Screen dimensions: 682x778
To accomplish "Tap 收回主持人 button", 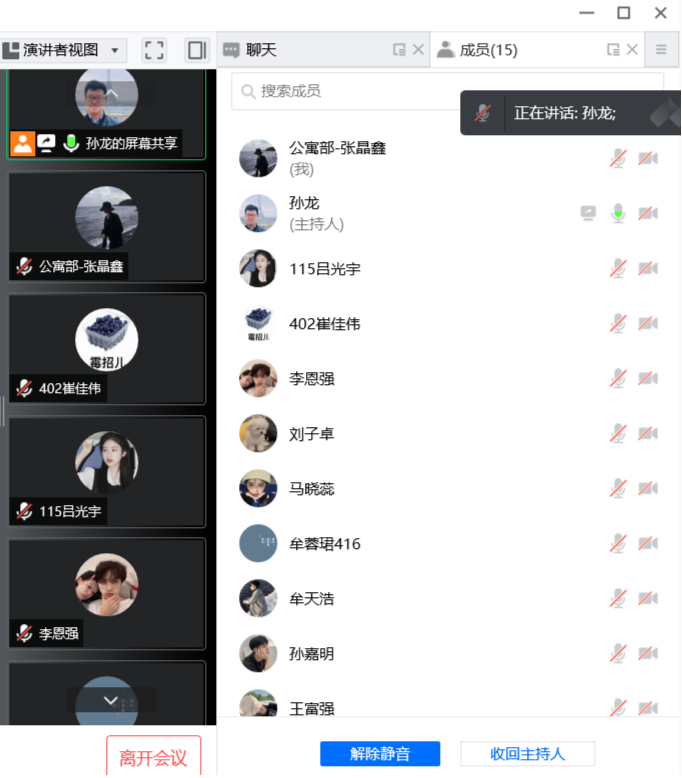I will (527, 754).
